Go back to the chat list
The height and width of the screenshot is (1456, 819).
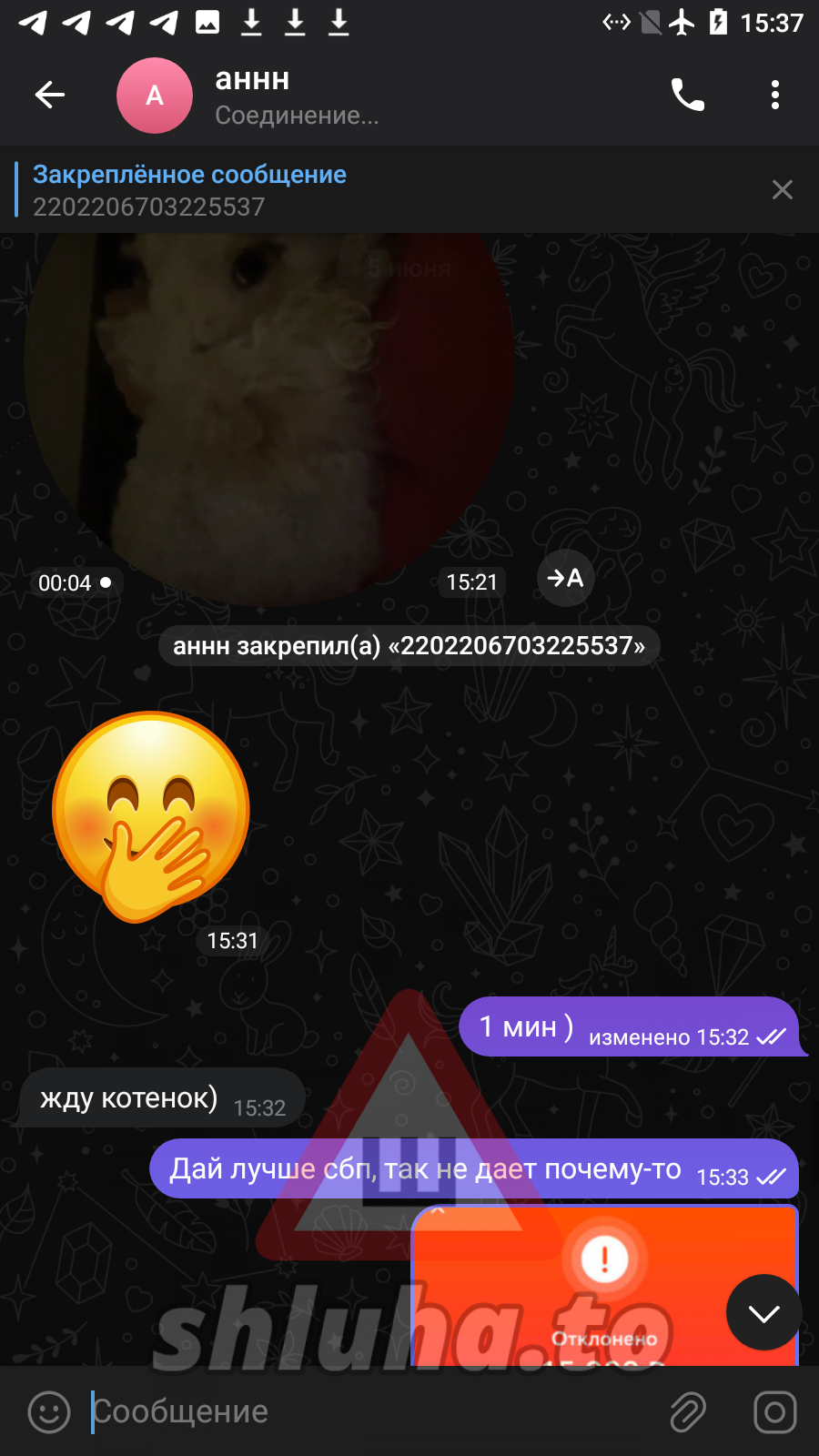pyautogui.click(x=50, y=95)
